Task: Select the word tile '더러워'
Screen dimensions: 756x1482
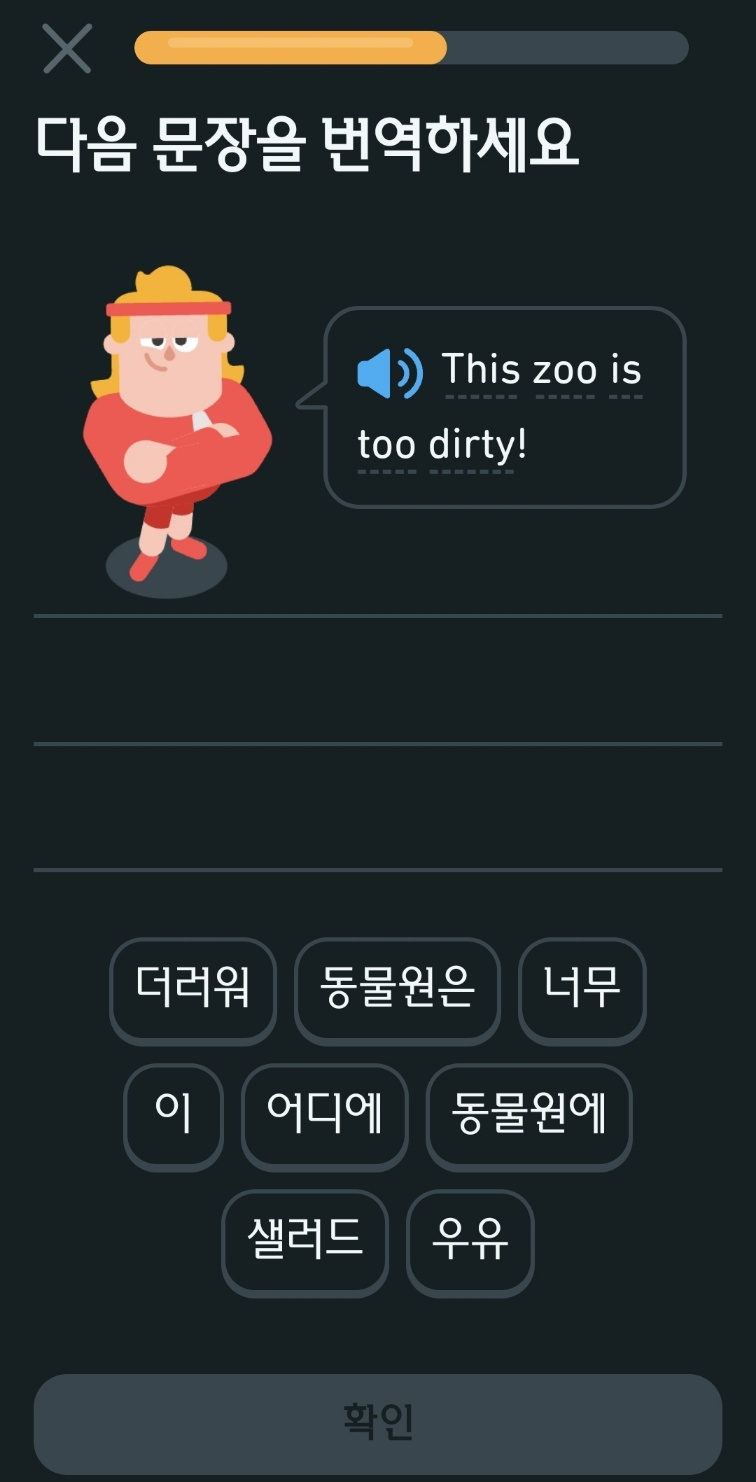Action: (193, 990)
